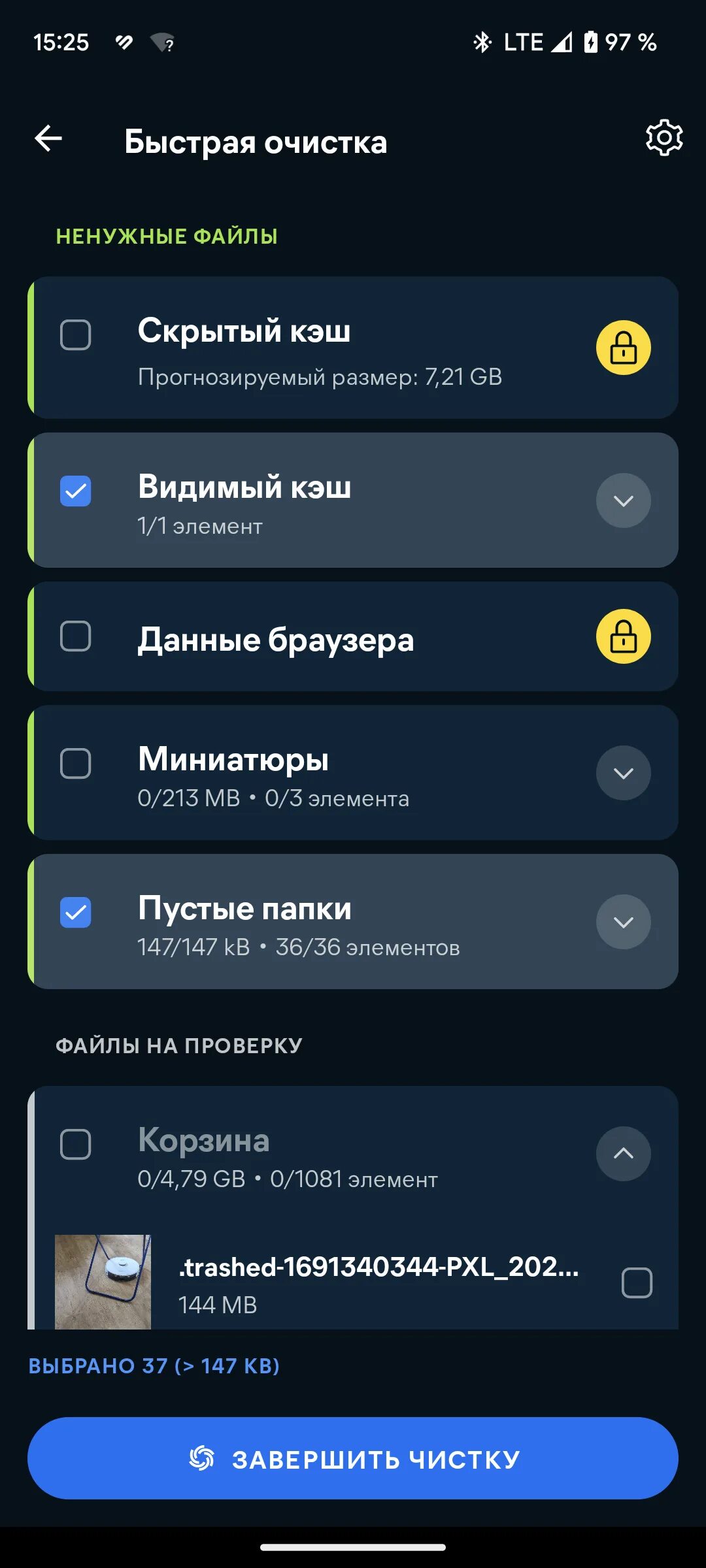Tap the lock icon on «Данные браузера»
Image resolution: width=706 pixels, height=1568 pixels.
623,636
